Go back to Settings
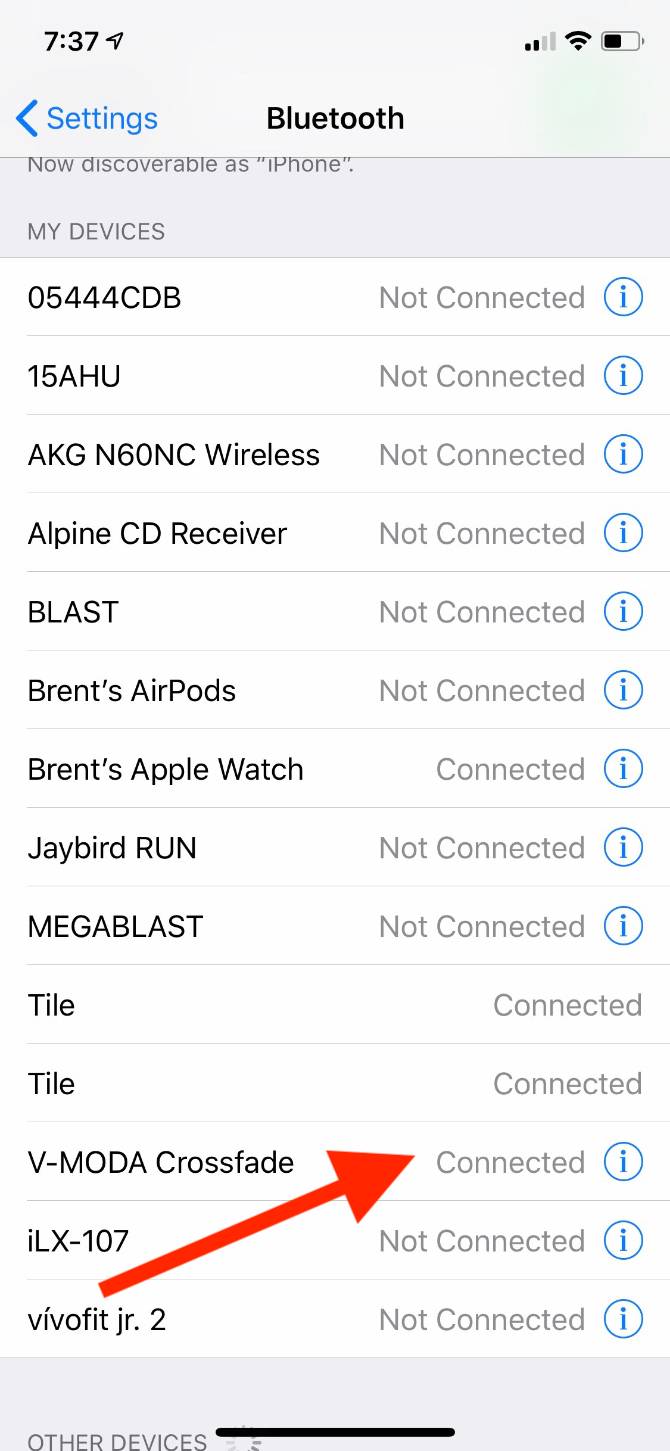This screenshot has width=670, height=1451. [87, 119]
